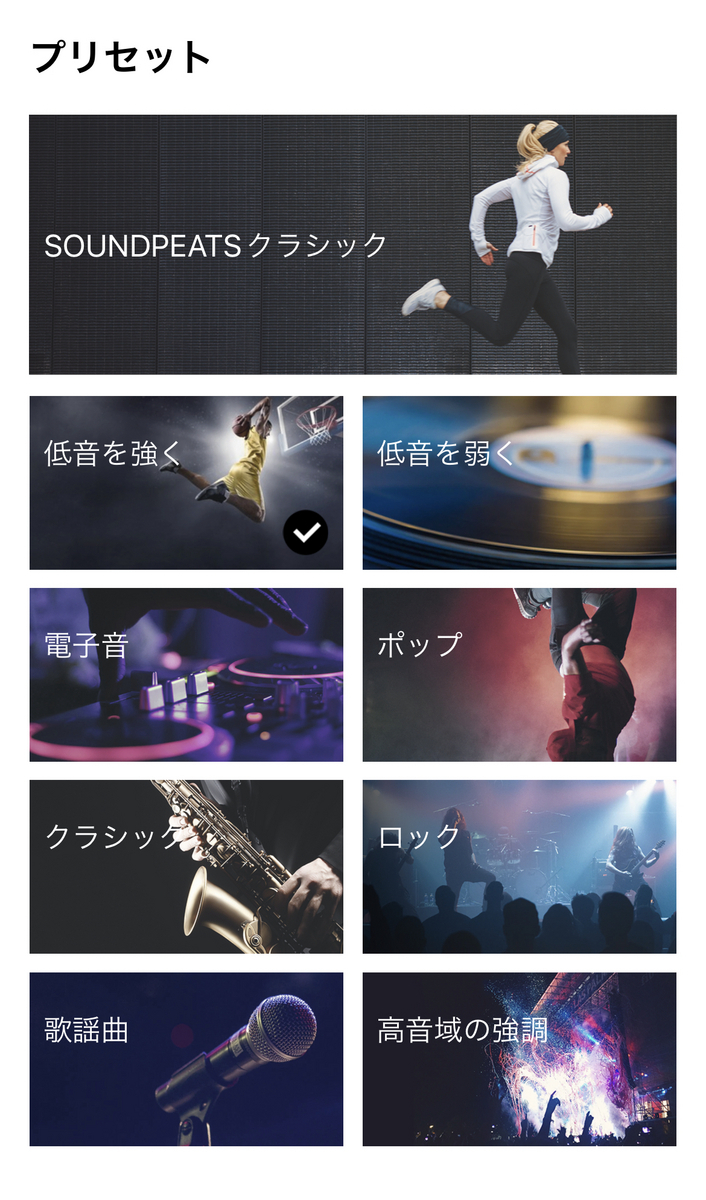
Task: Select the ロック preset tile
Action: pyautogui.click(x=519, y=867)
